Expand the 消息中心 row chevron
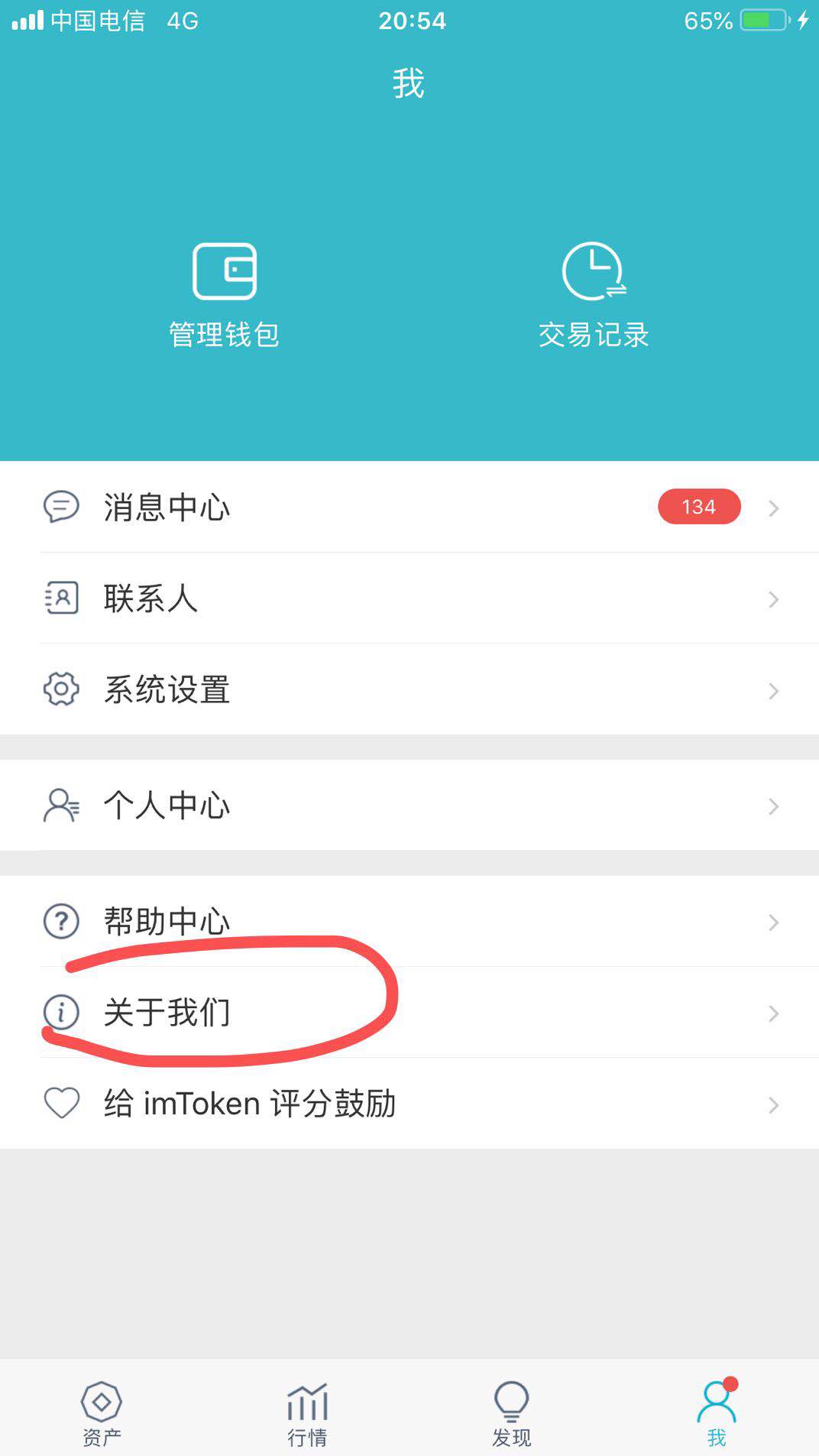The height and width of the screenshot is (1456, 819). (772, 507)
